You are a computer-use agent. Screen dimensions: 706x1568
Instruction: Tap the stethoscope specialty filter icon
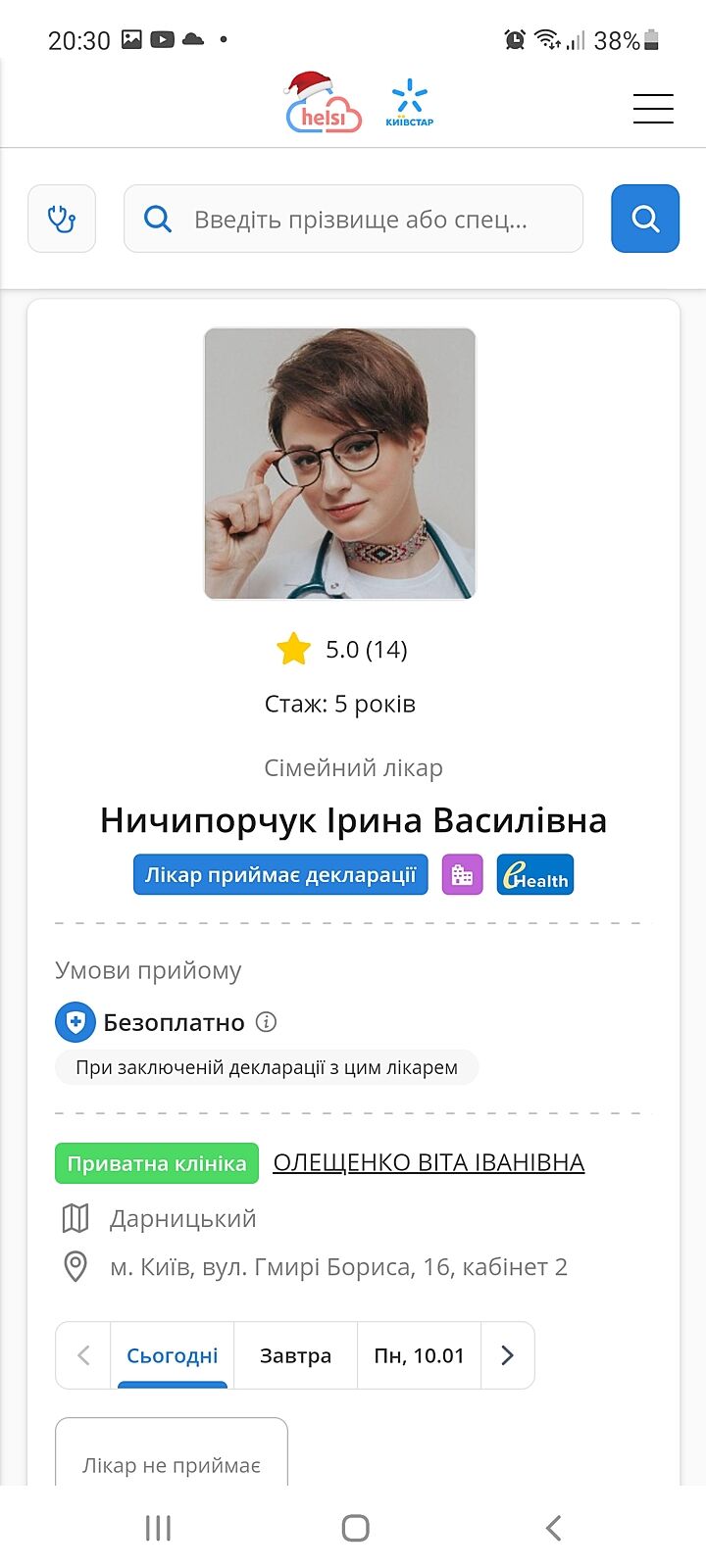click(x=62, y=219)
